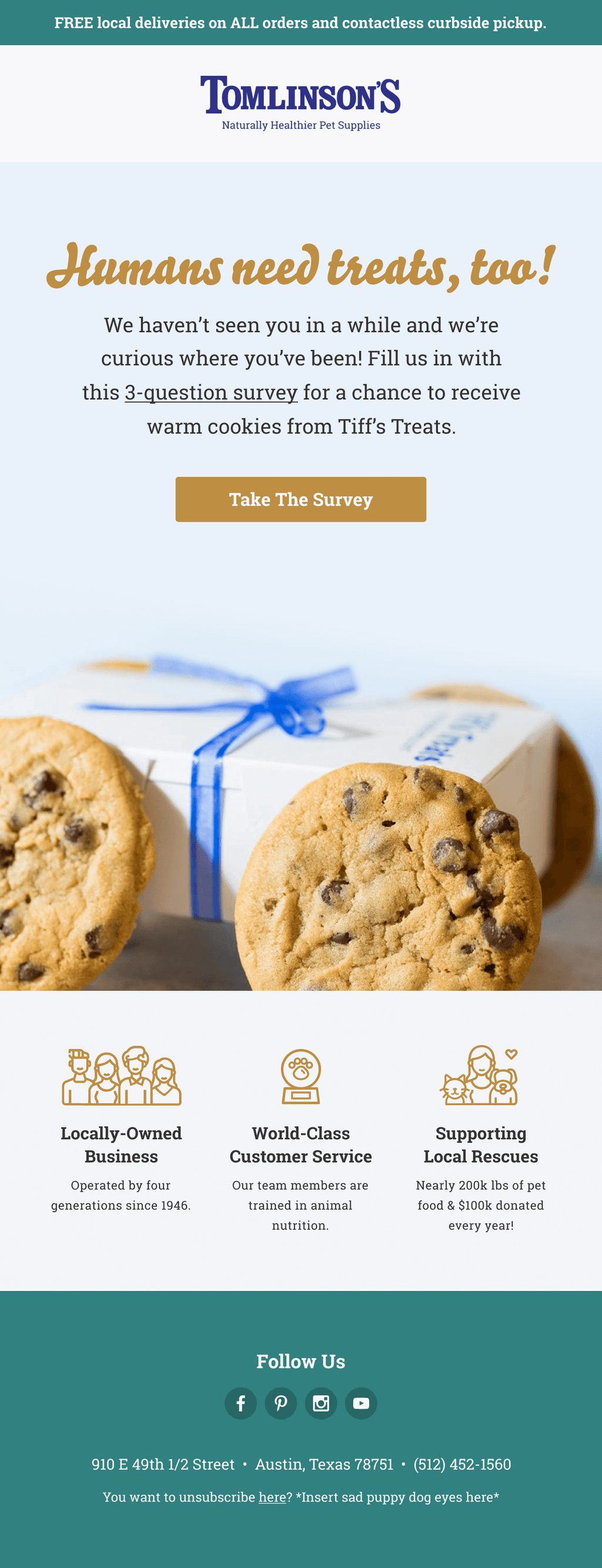Go to the Instagram profile
The height and width of the screenshot is (1568, 602).
point(321,1403)
